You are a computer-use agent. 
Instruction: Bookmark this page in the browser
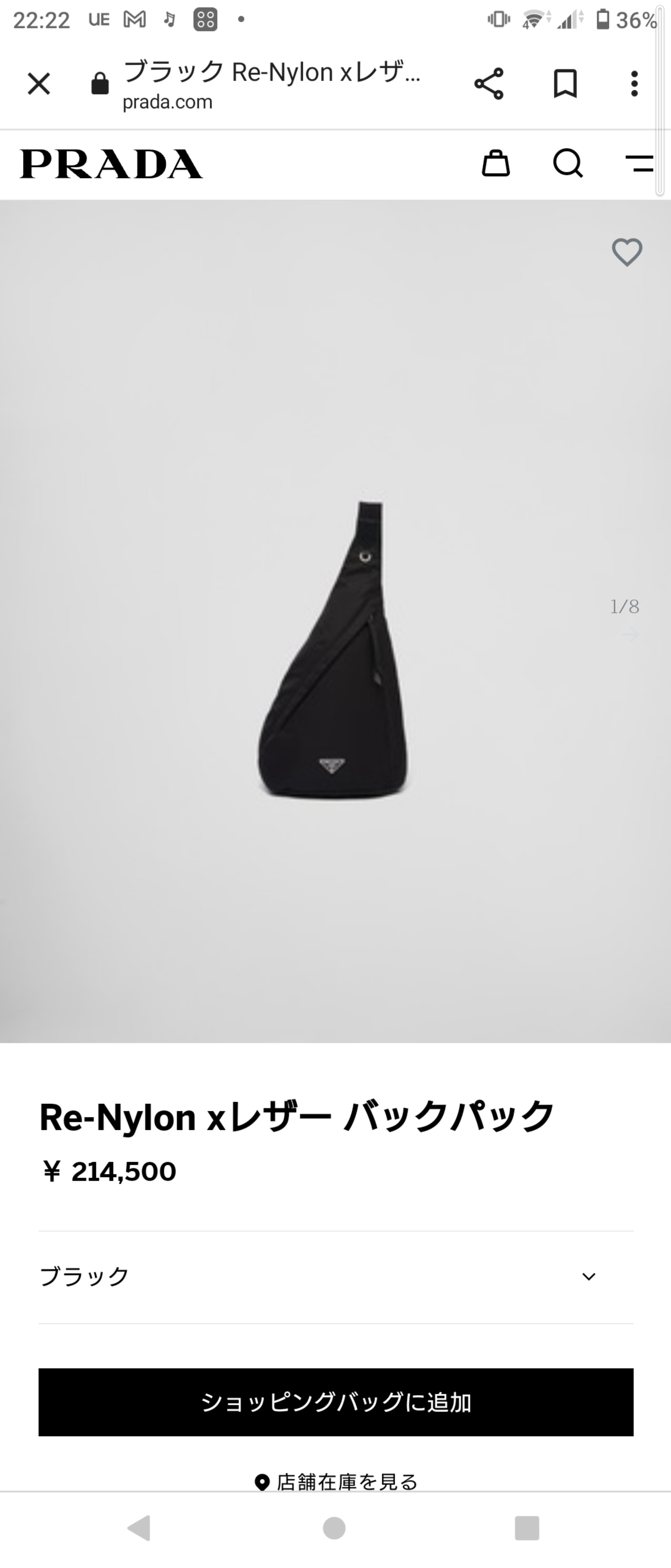(564, 84)
